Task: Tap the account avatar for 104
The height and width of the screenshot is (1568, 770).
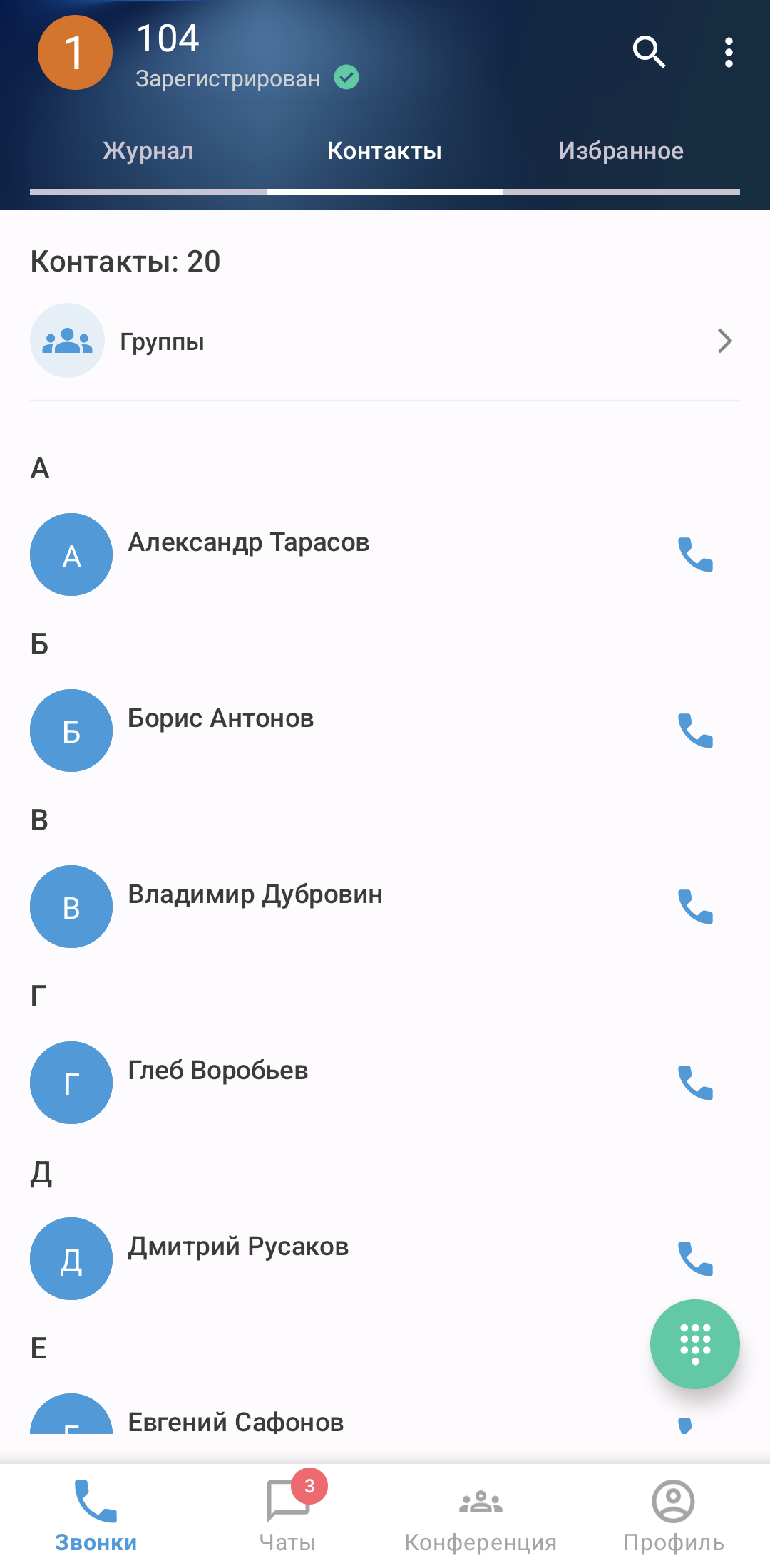Action: 75,52
